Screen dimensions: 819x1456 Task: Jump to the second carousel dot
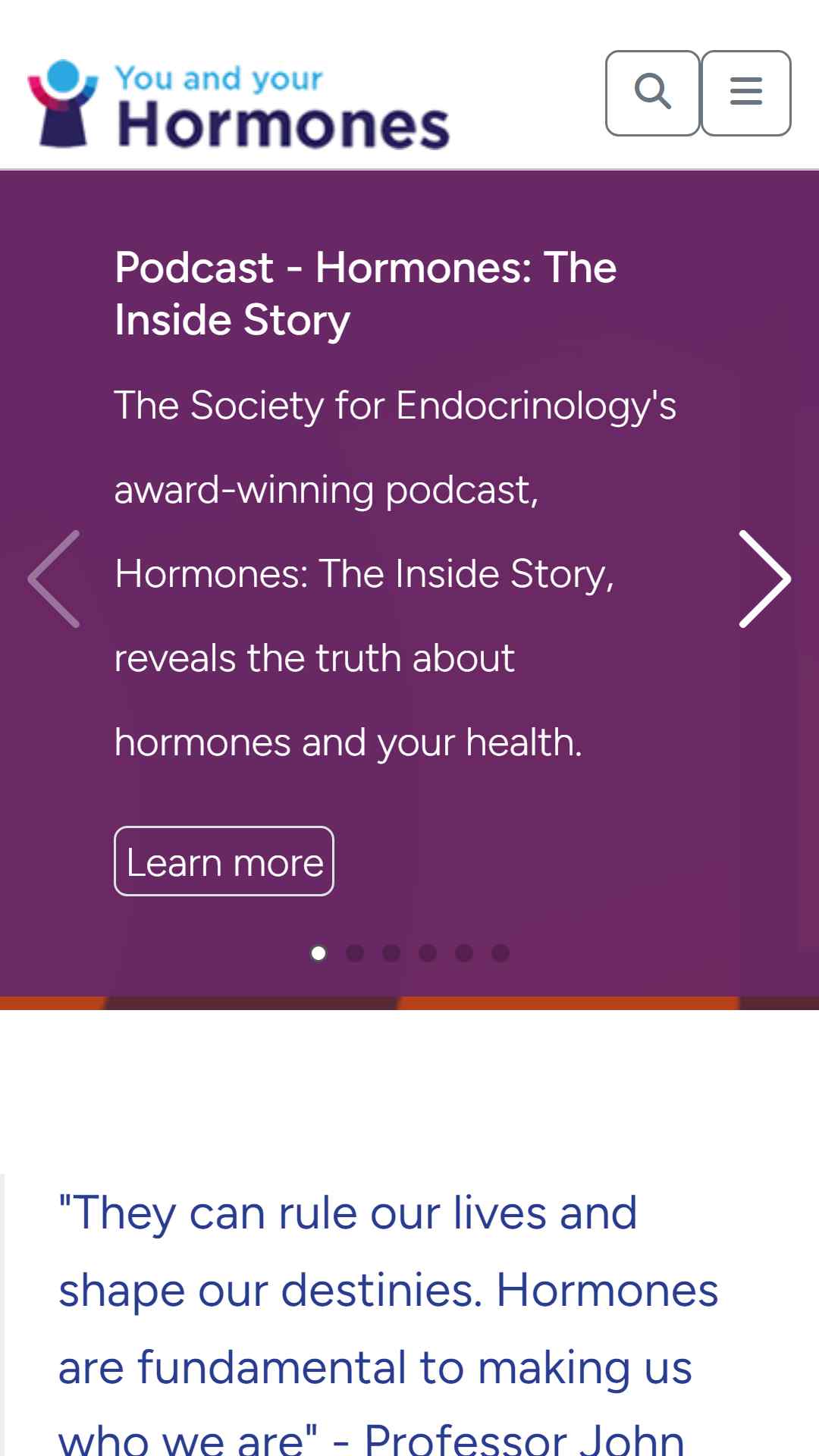[x=355, y=953]
